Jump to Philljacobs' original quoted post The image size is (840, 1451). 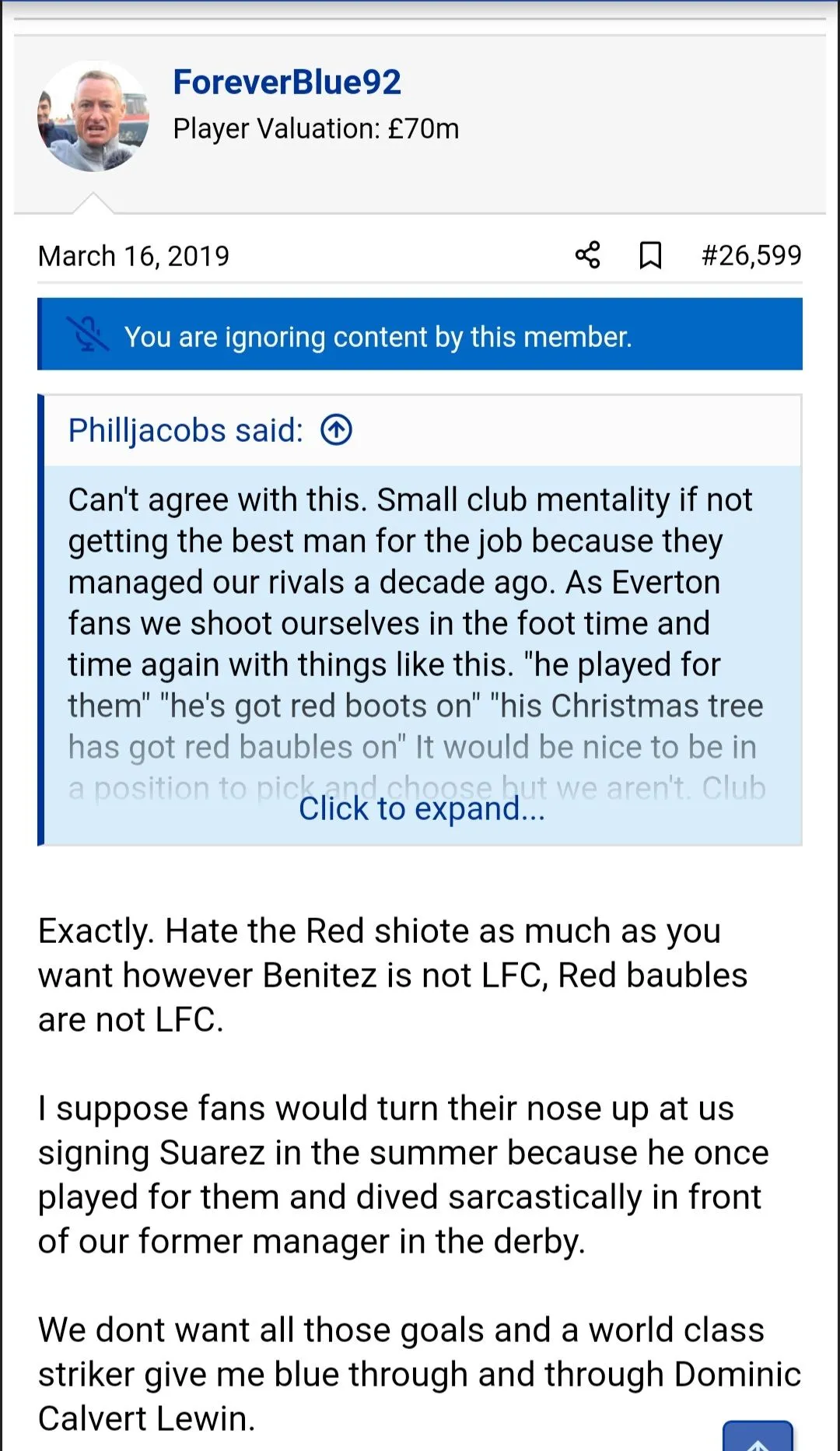[337, 430]
